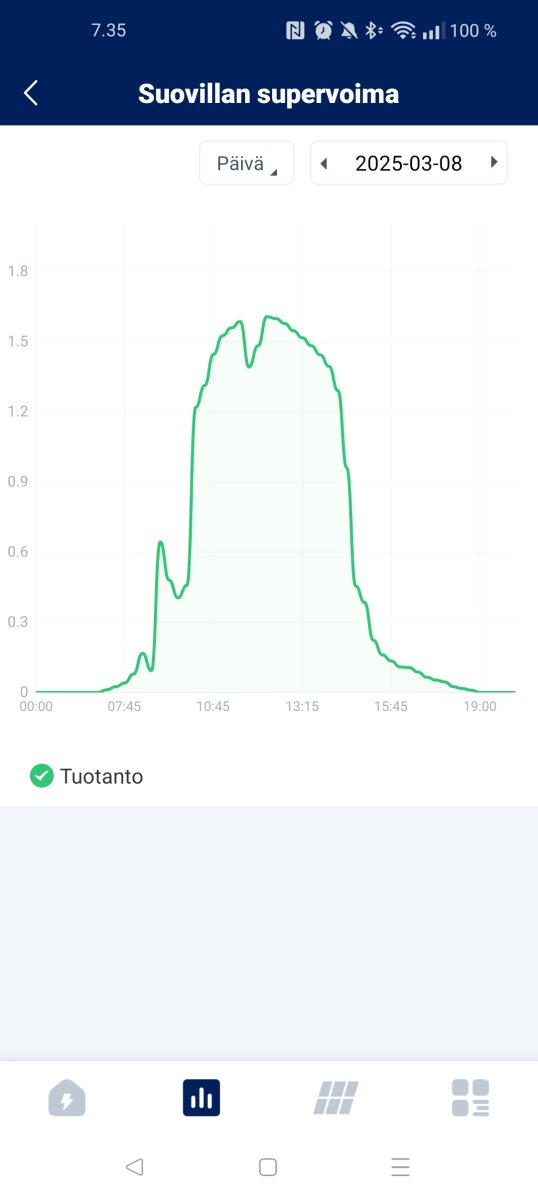Open the solar panels tab
This screenshot has height=1200, width=538.
[335, 1098]
